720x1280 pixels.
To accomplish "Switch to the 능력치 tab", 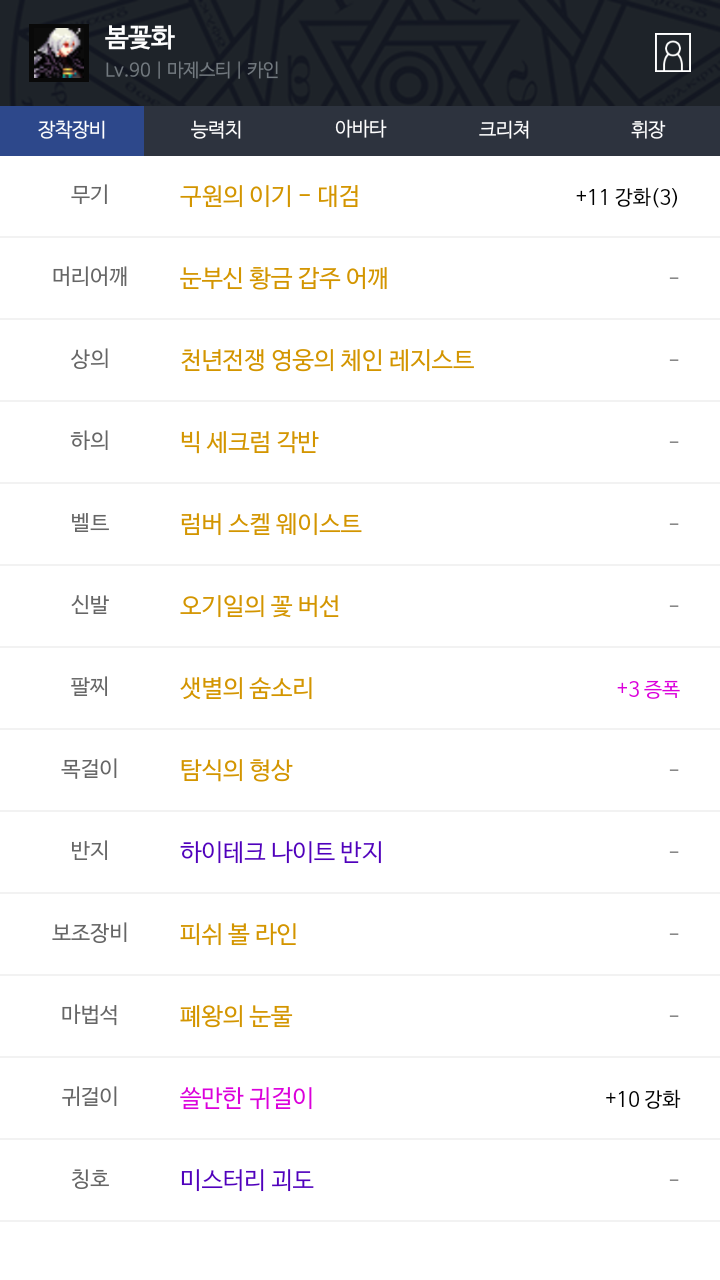I will coord(216,130).
